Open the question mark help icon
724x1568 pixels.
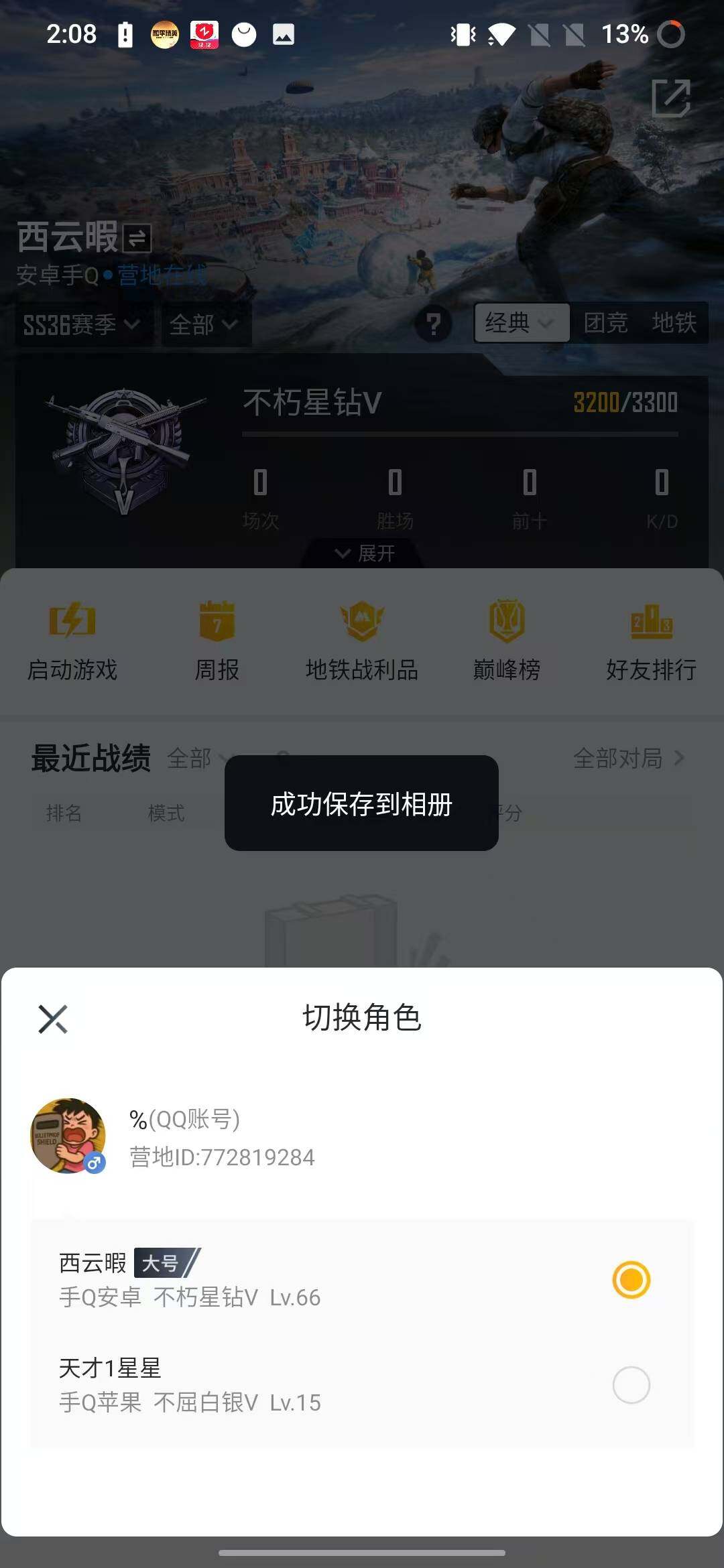click(433, 324)
